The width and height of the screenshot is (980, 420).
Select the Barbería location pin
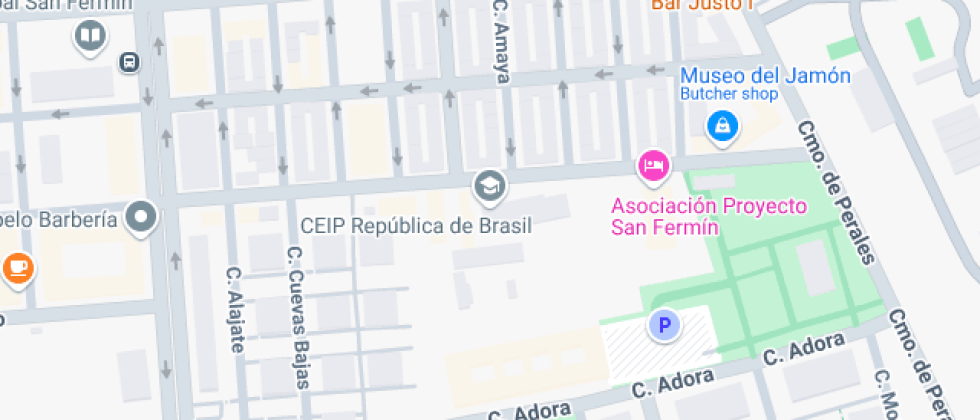(142, 216)
